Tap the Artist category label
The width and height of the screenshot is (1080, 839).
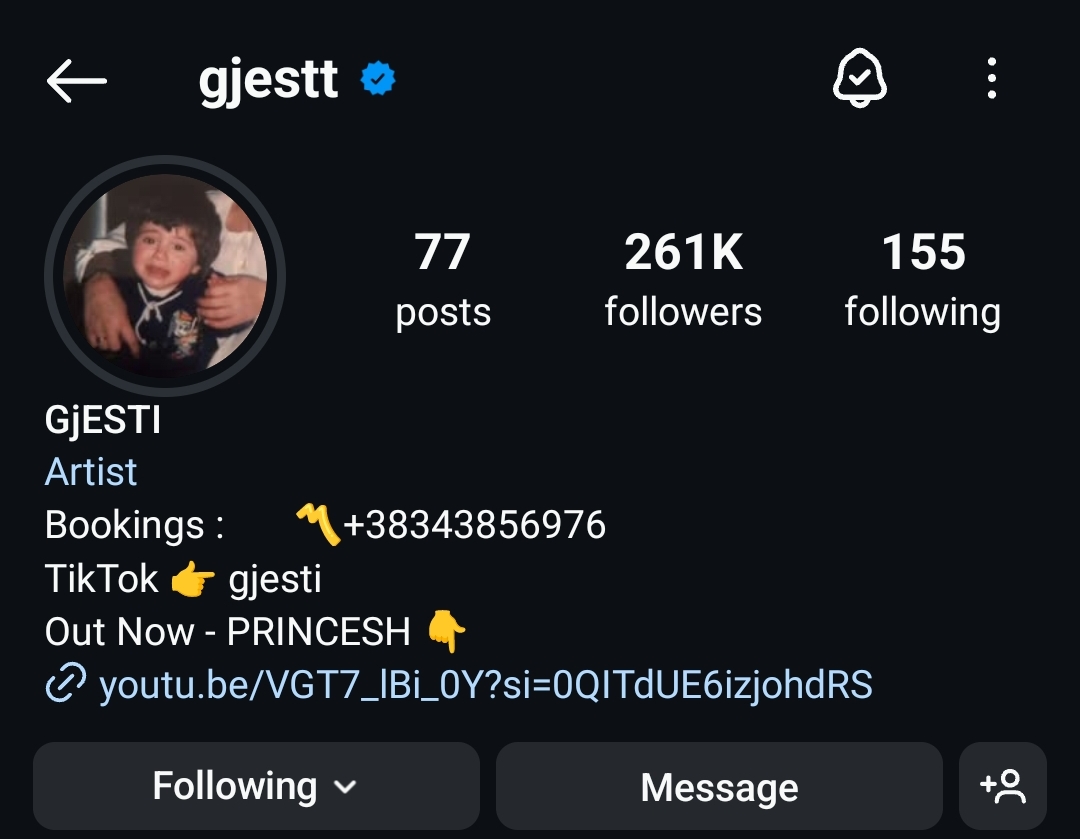91,472
